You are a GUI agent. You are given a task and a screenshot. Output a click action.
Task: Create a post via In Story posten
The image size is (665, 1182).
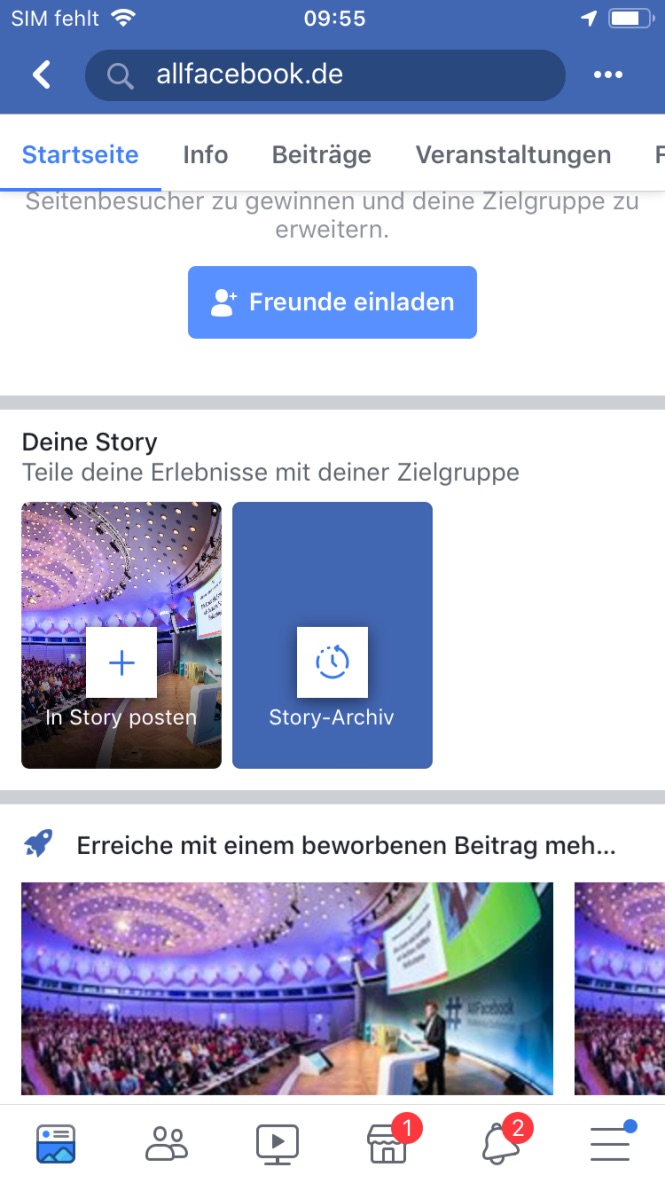pos(121,662)
